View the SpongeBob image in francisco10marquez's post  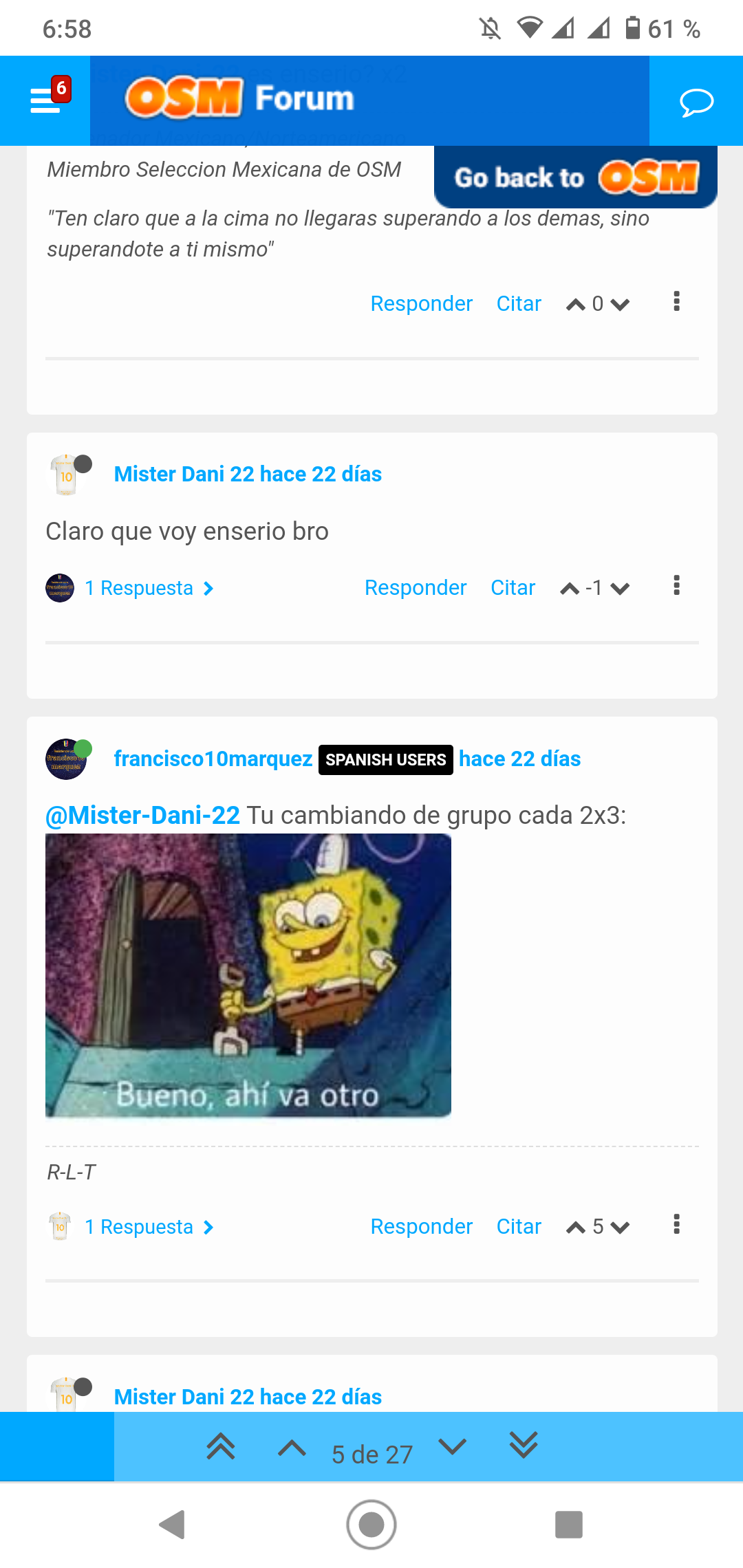[x=248, y=975]
